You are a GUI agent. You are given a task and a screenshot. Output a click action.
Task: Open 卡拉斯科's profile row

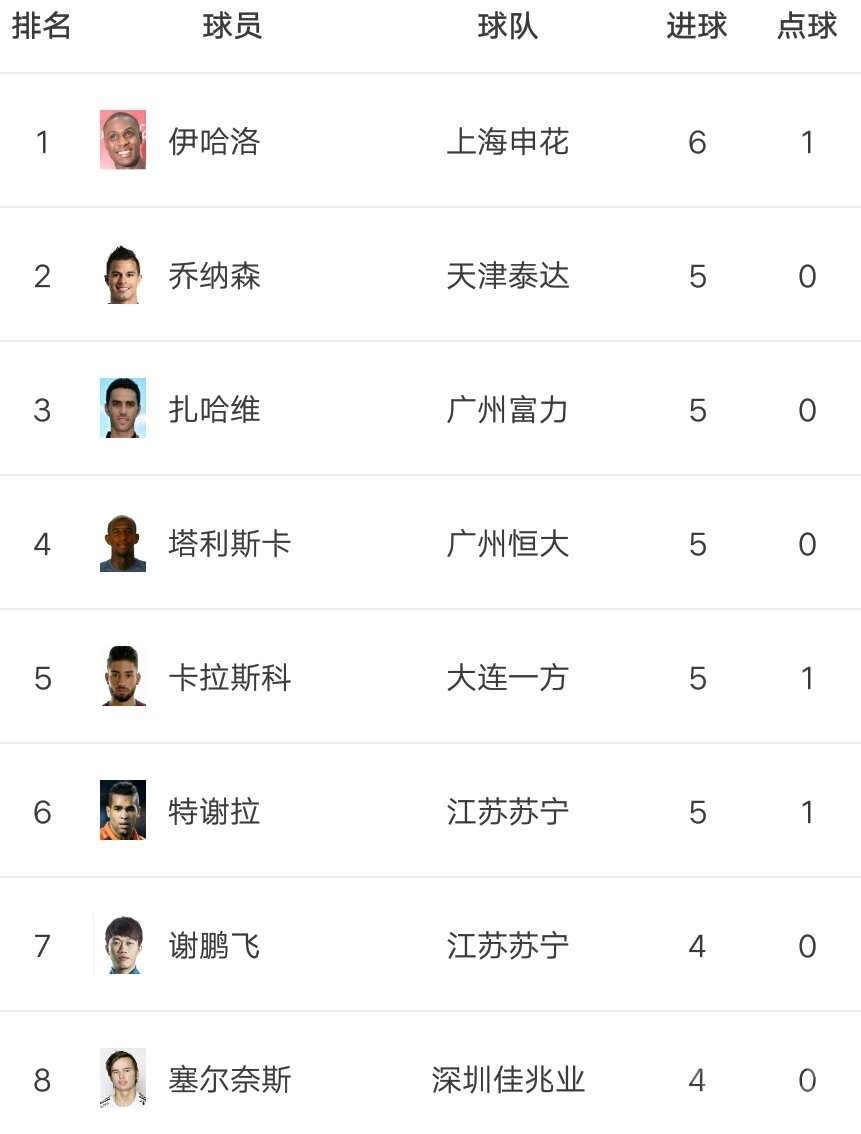229,678
